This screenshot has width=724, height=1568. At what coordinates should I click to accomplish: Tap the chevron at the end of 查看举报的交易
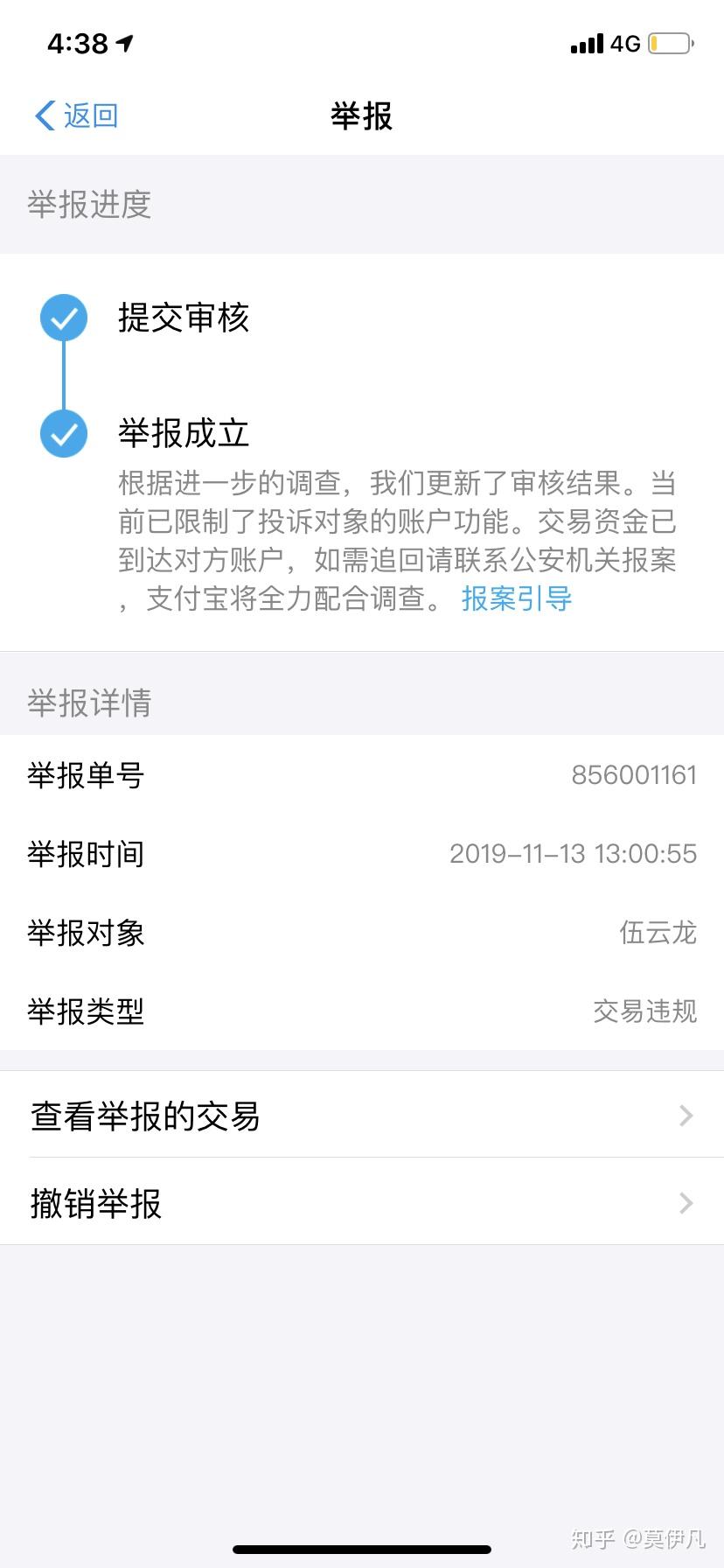point(687,1116)
